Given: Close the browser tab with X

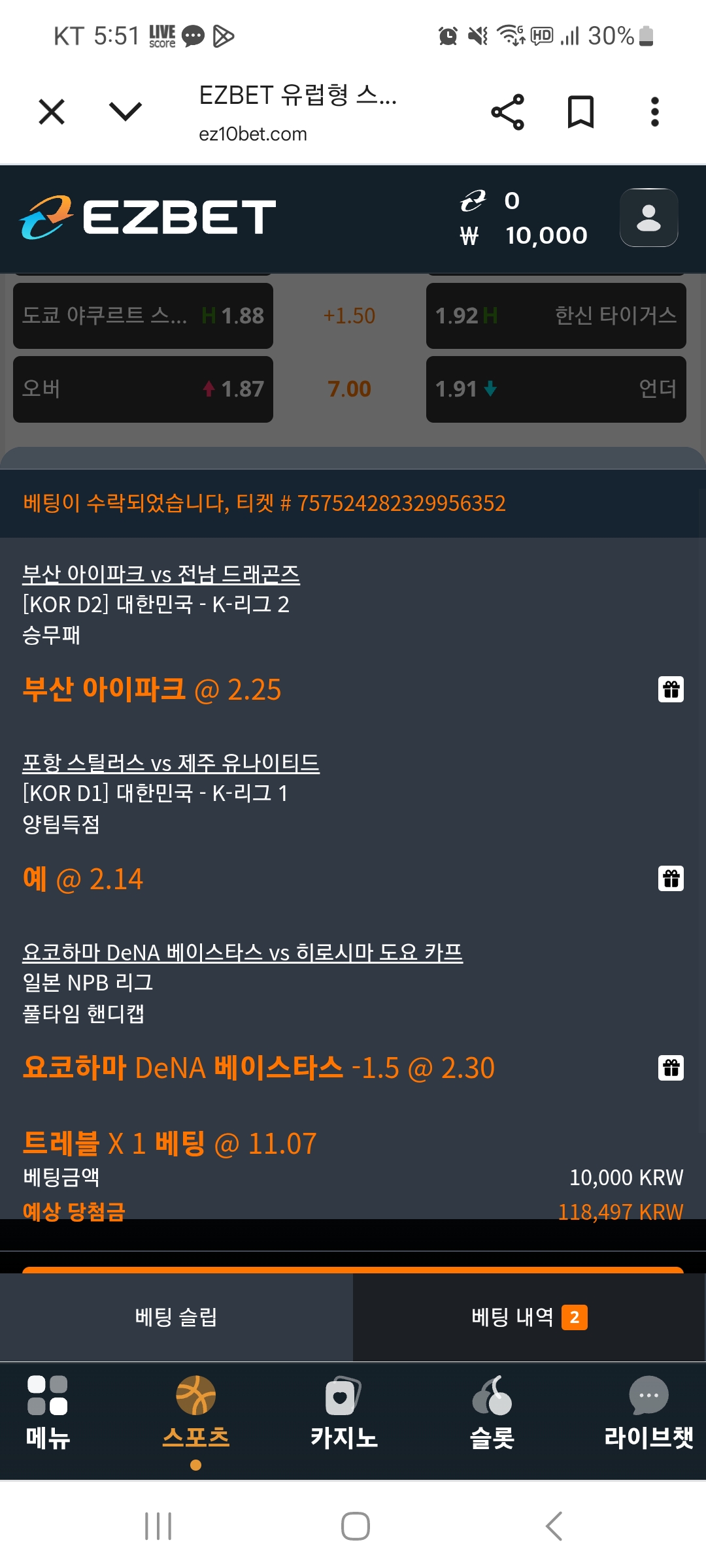Looking at the screenshot, I should click(x=52, y=112).
